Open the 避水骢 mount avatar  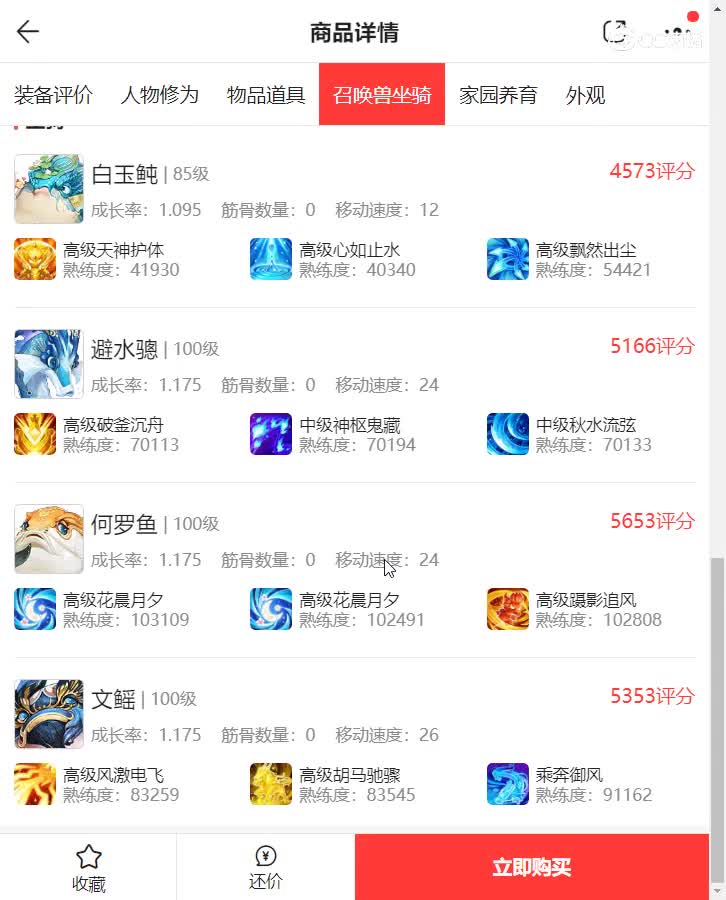tap(48, 364)
